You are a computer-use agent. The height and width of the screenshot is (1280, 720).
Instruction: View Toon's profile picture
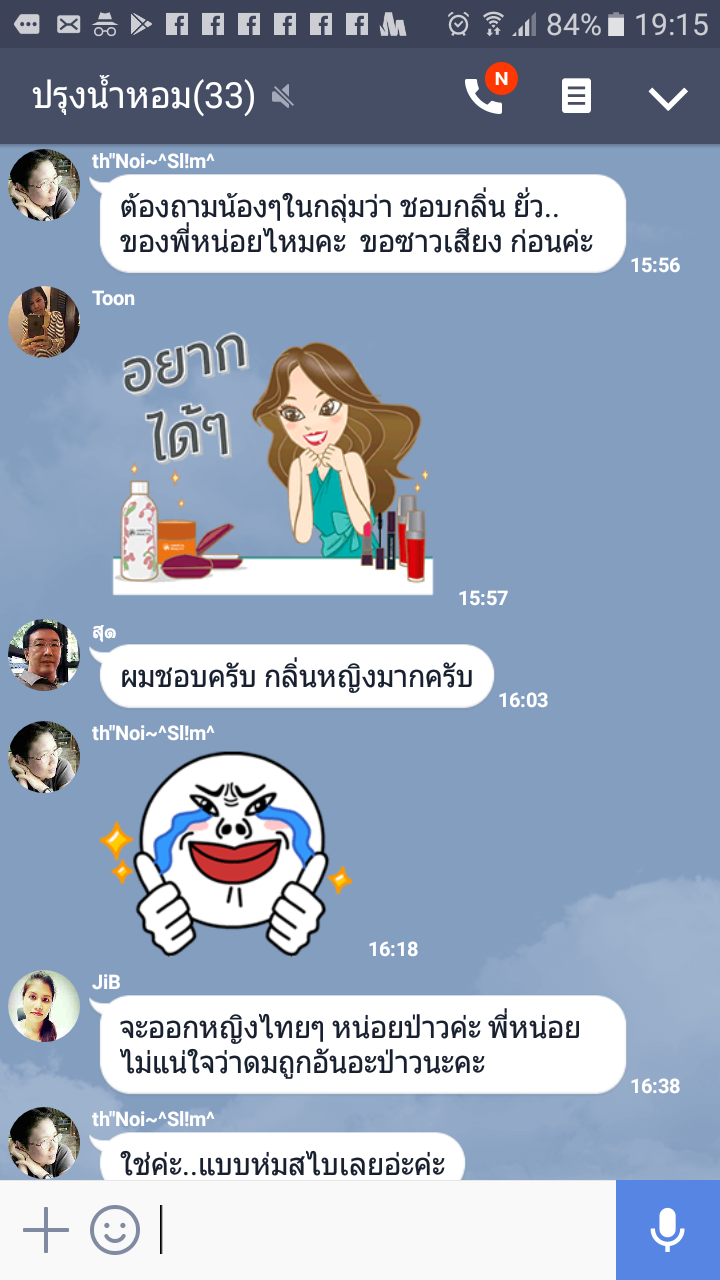(44, 322)
